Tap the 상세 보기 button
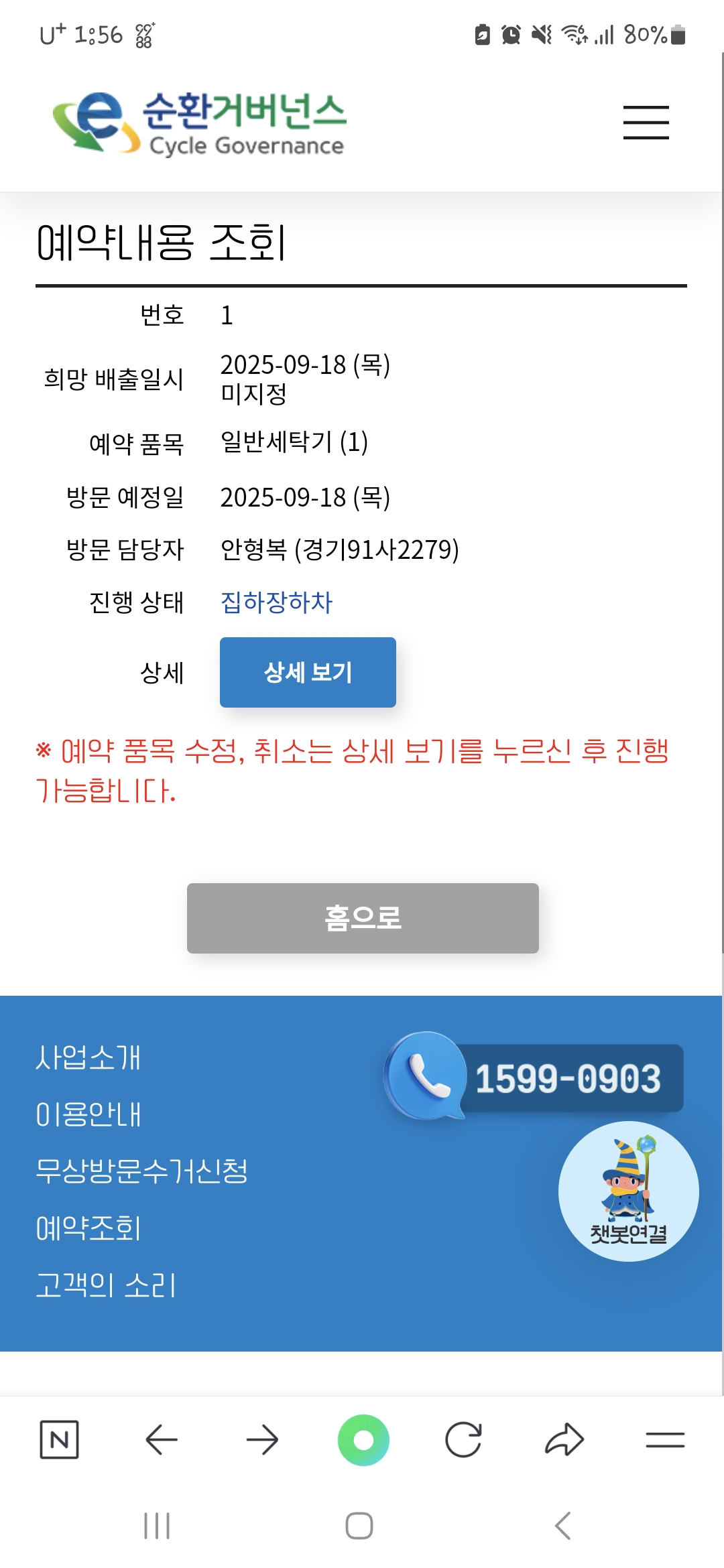 pyautogui.click(x=308, y=672)
